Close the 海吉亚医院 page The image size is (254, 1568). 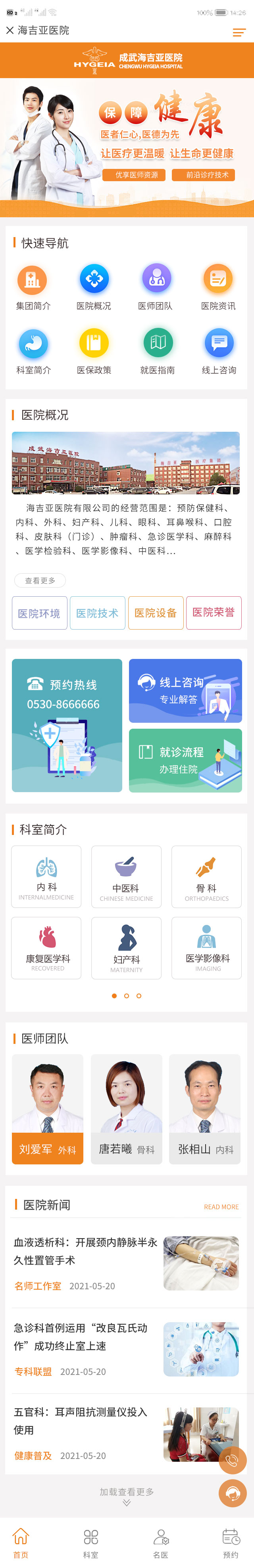point(10,31)
